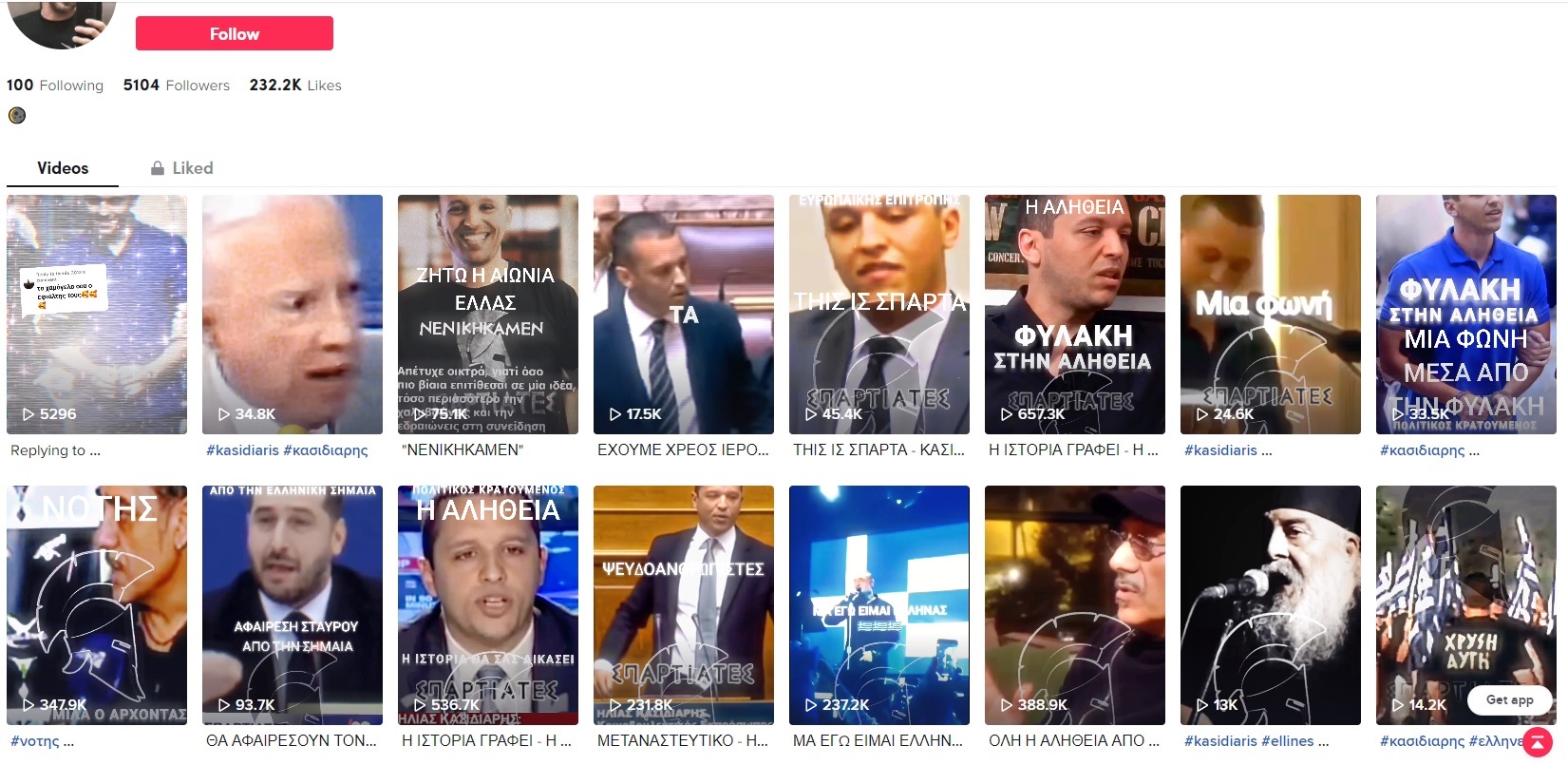Open the video "ΕΧΟΥΜΕ ΧΡΕΟΣ ΙΕΡΟ..."

684,314
